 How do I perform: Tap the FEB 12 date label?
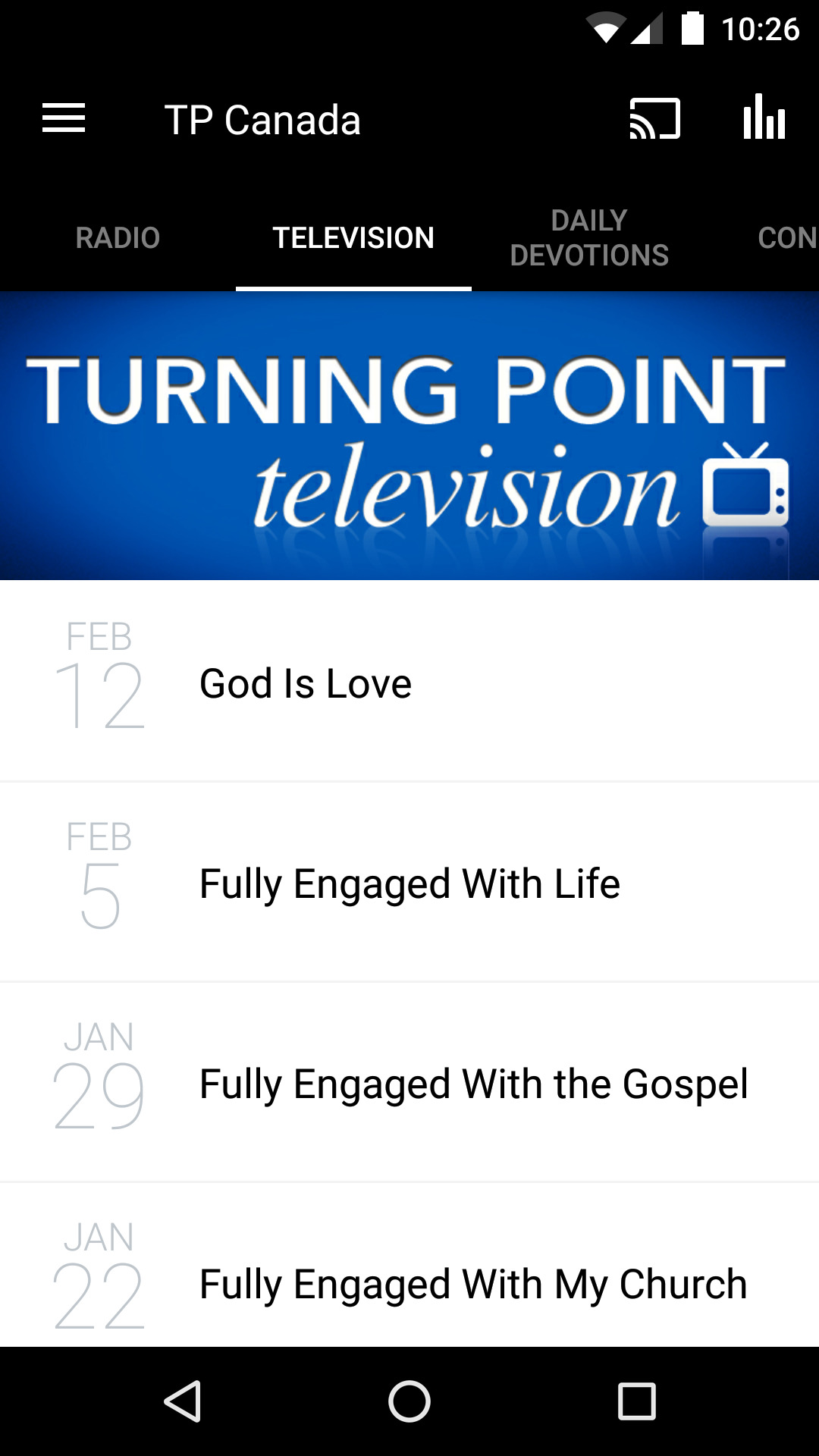point(99,682)
